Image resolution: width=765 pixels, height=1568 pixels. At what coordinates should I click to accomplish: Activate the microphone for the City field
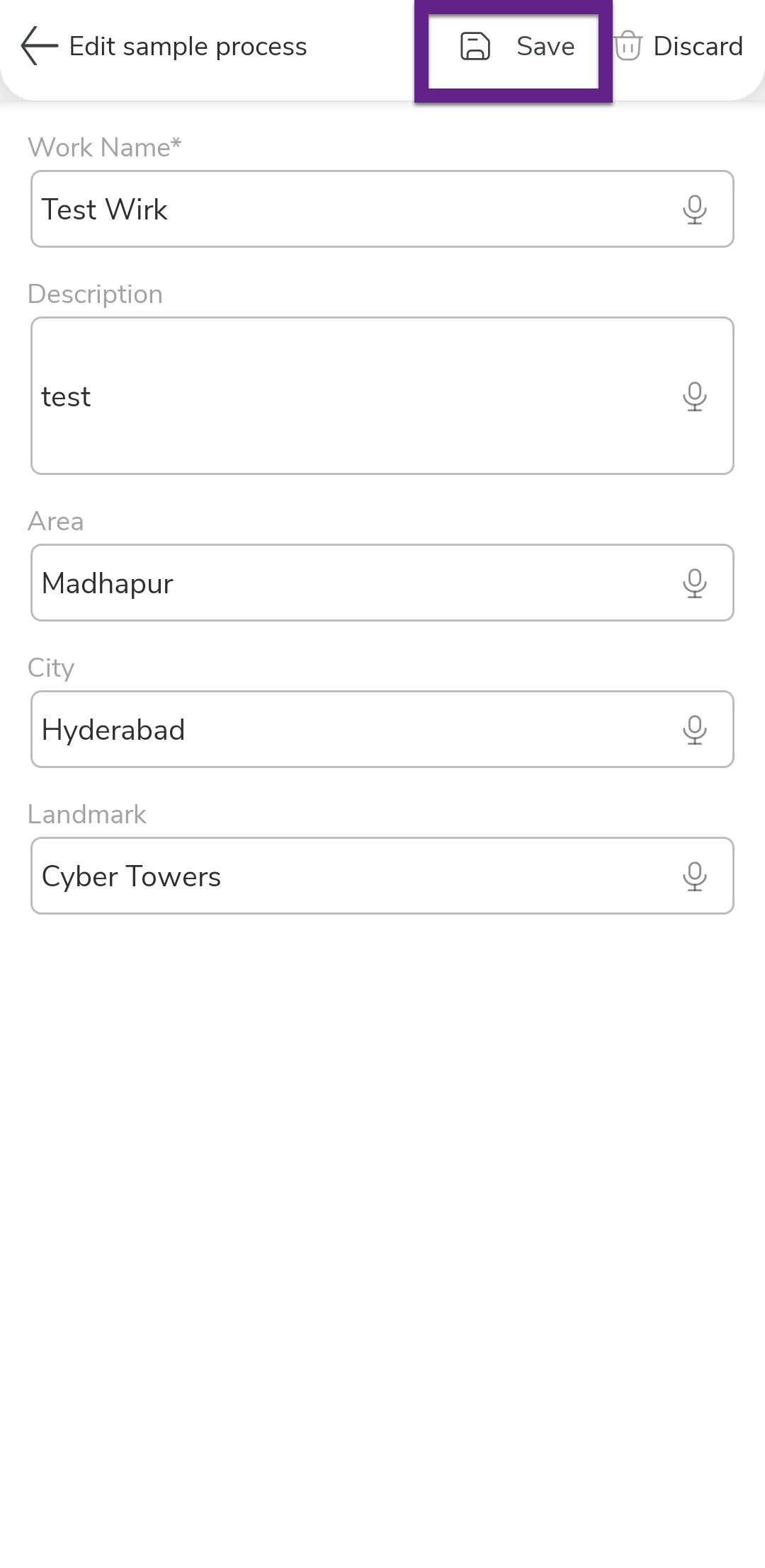tap(694, 730)
